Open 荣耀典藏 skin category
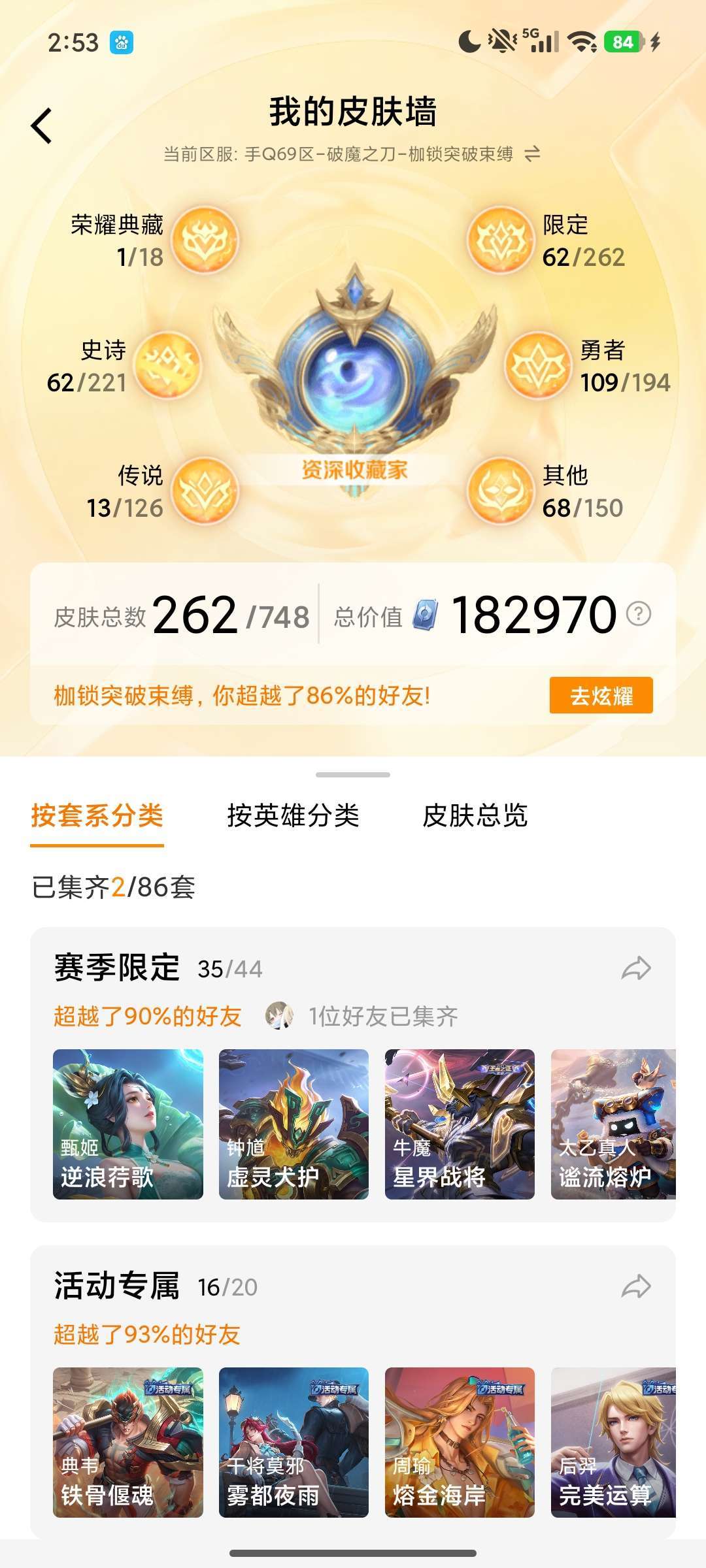The height and width of the screenshot is (1568, 706). [x=205, y=240]
